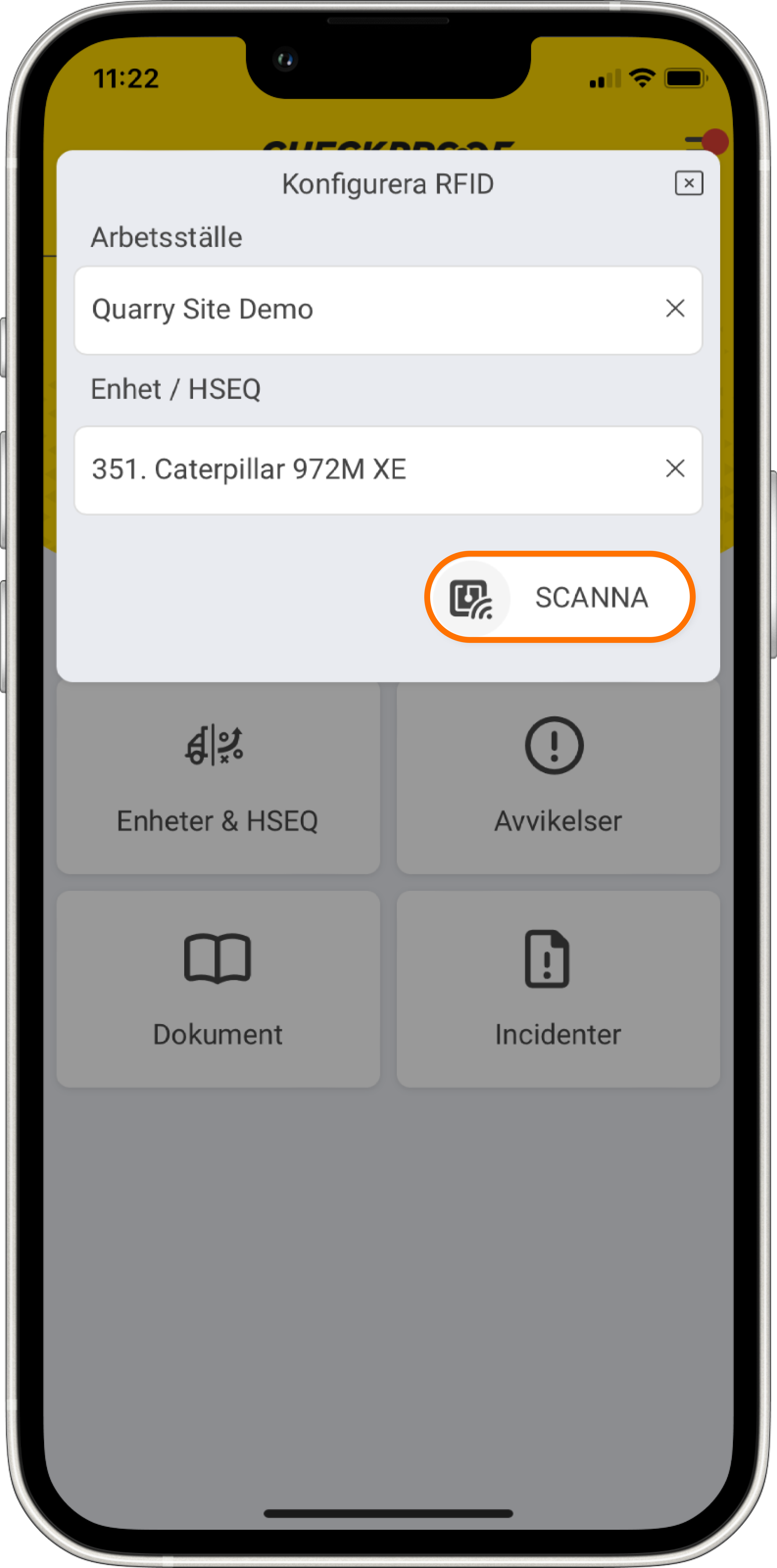The width and height of the screenshot is (777, 1568).
Task: Clear the 351. Caterpillar 972M XE selection
Action: [675, 469]
